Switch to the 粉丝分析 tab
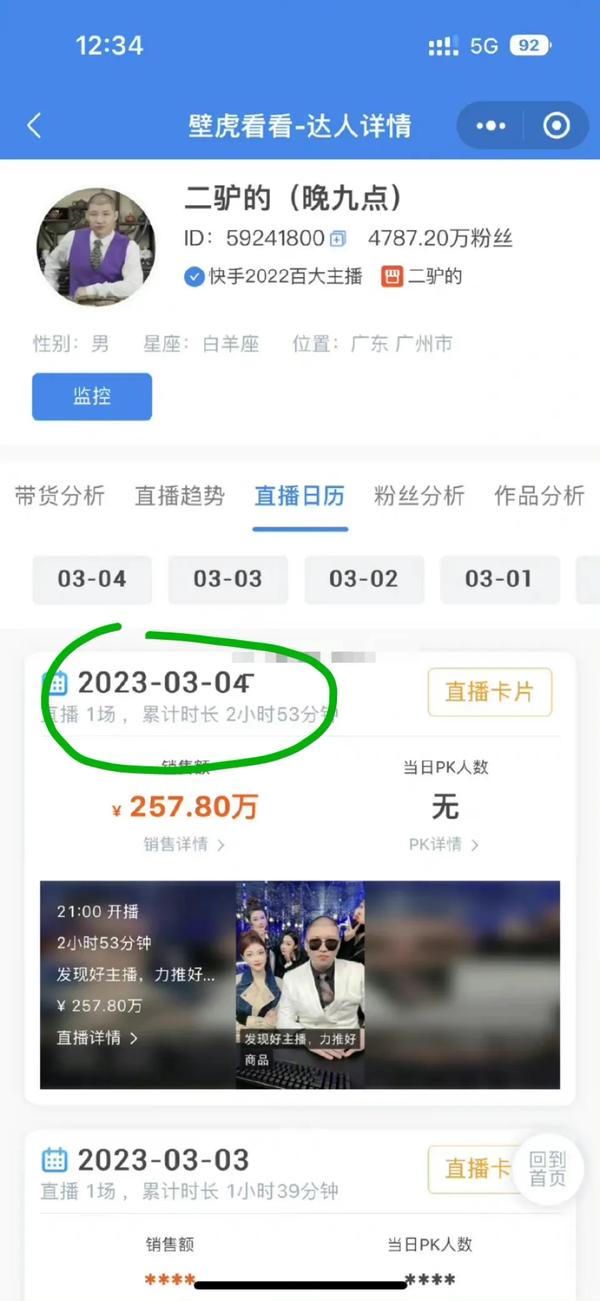 (x=420, y=496)
